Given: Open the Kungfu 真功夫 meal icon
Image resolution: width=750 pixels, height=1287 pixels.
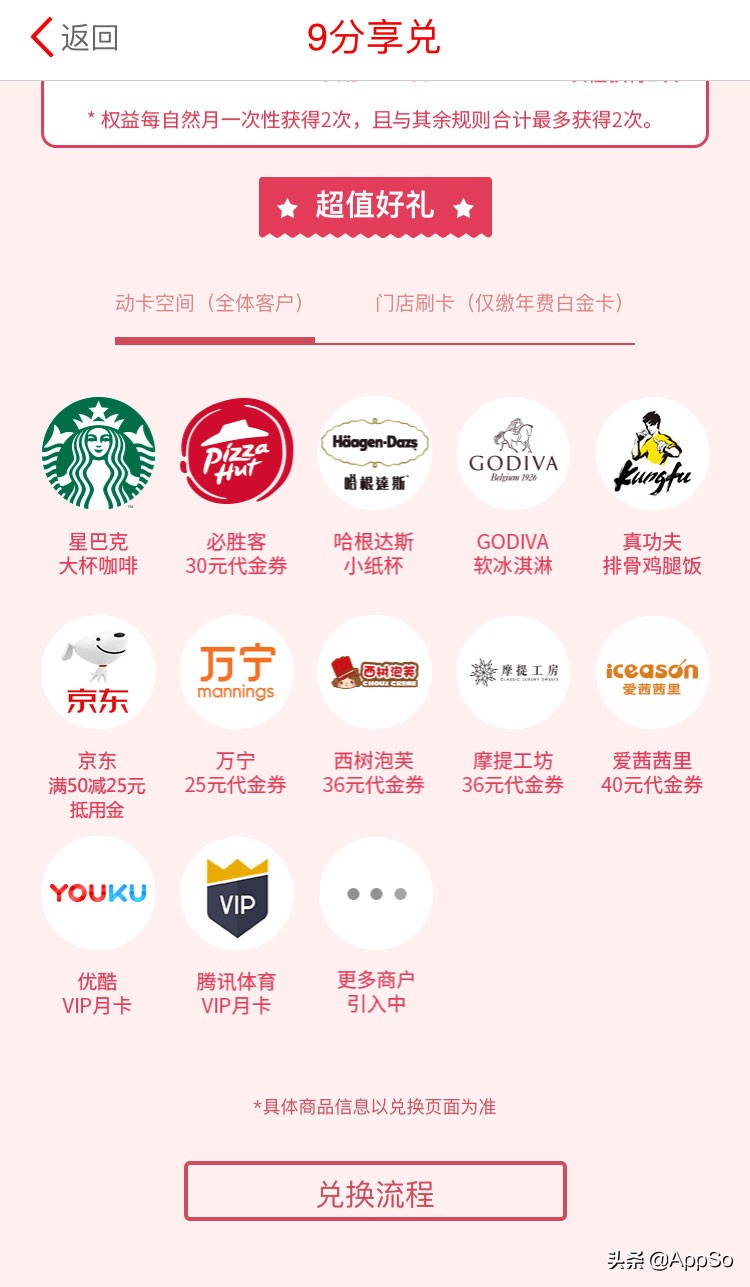Looking at the screenshot, I should 652,453.
